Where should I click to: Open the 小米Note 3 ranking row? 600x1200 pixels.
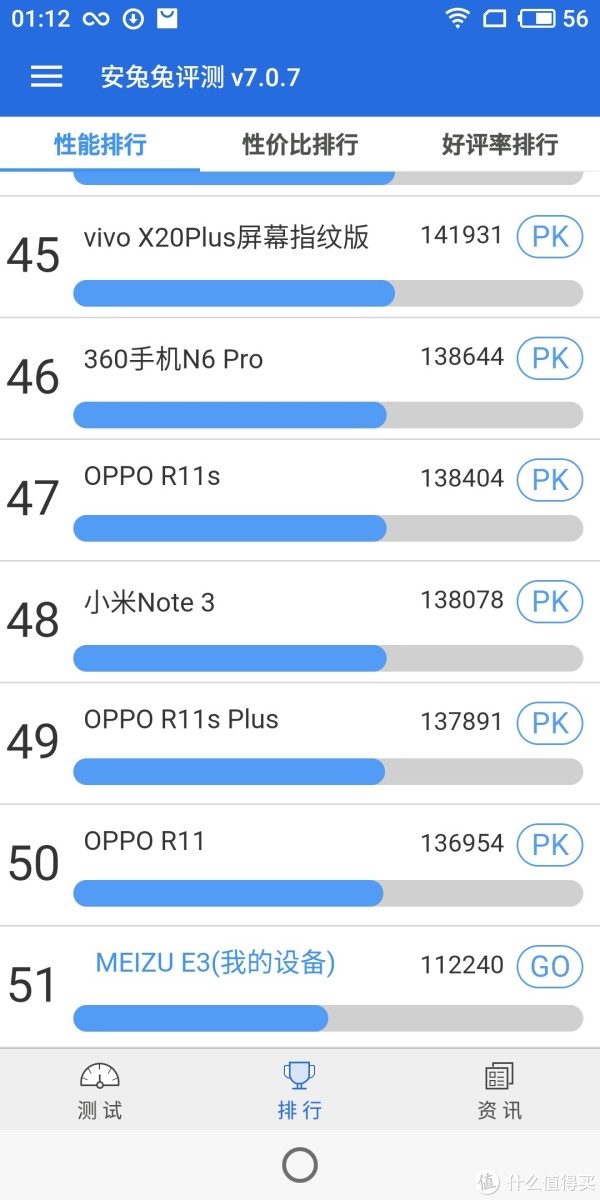(x=300, y=622)
